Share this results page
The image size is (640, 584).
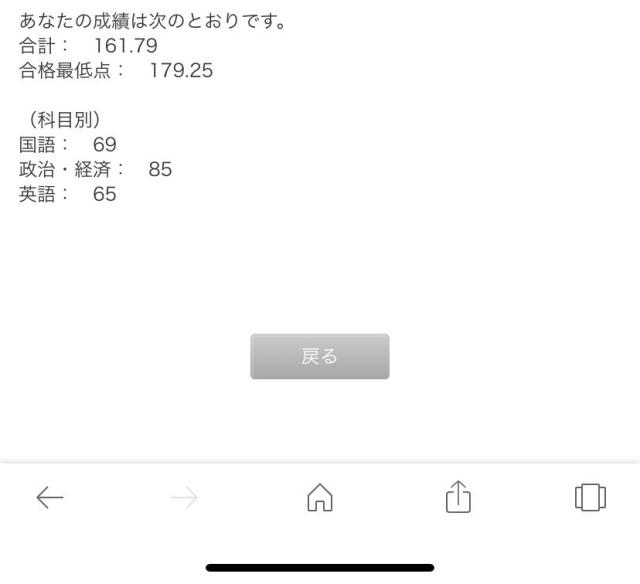[x=458, y=496]
